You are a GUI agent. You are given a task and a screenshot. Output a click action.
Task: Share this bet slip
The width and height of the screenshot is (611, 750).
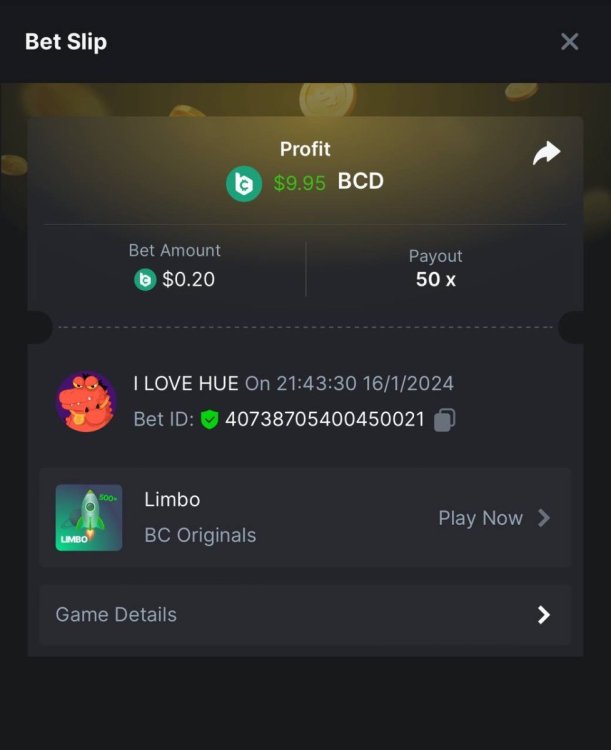click(546, 153)
